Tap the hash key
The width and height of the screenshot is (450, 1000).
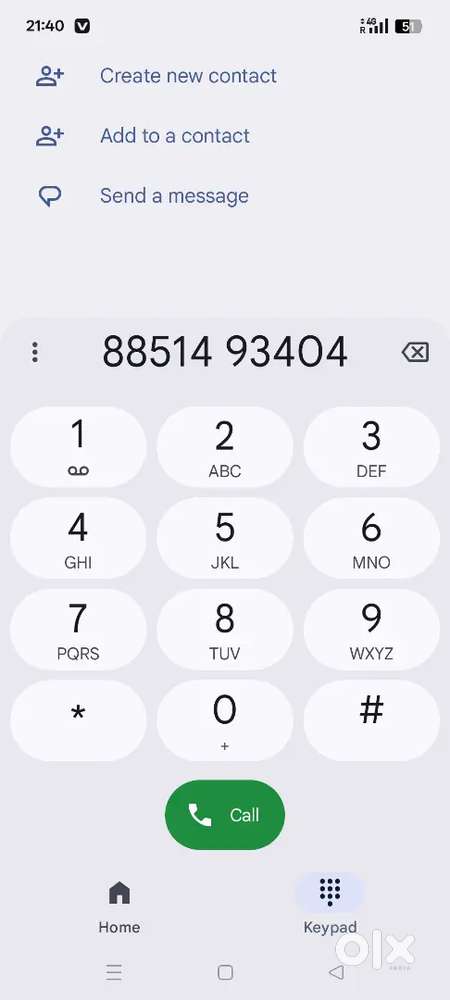[372, 721]
